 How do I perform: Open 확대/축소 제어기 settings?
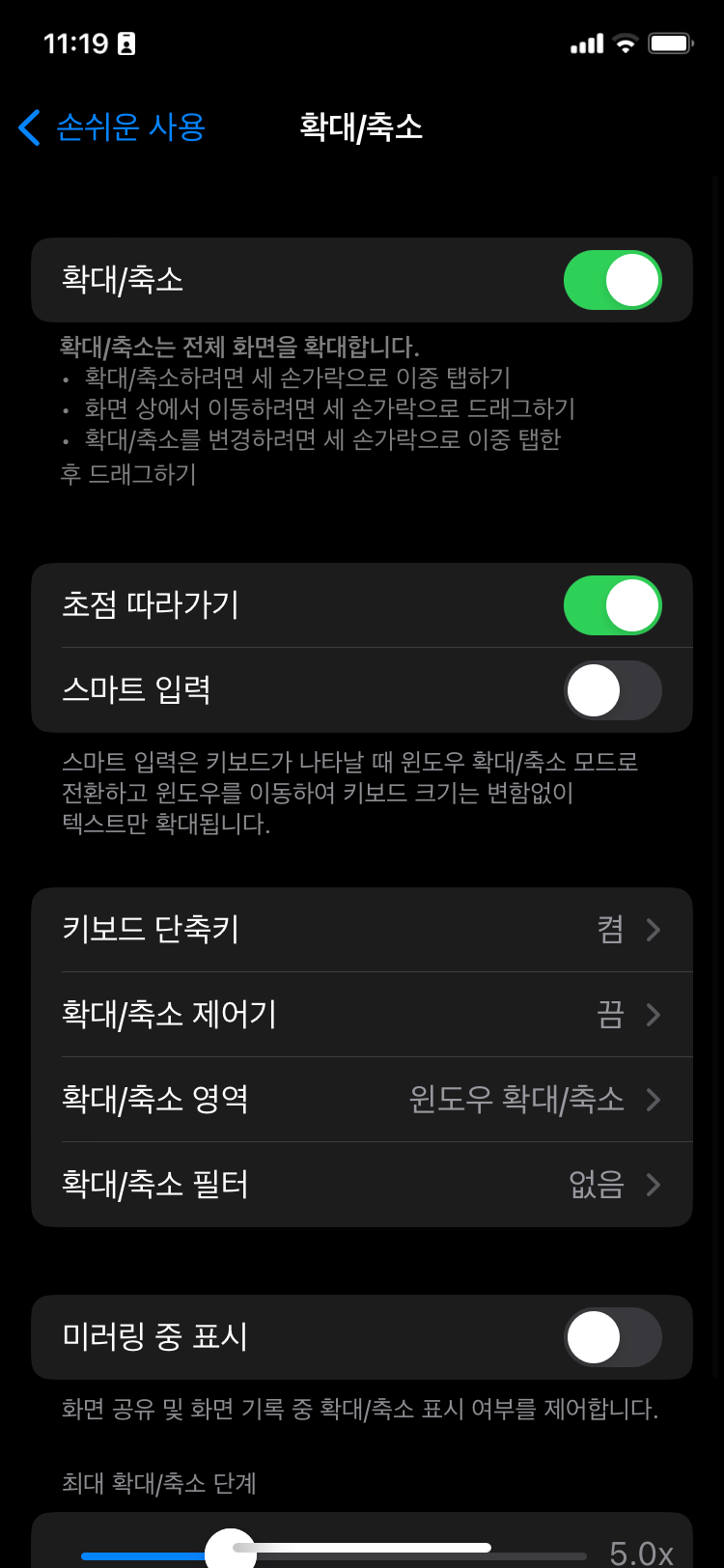[x=362, y=1015]
